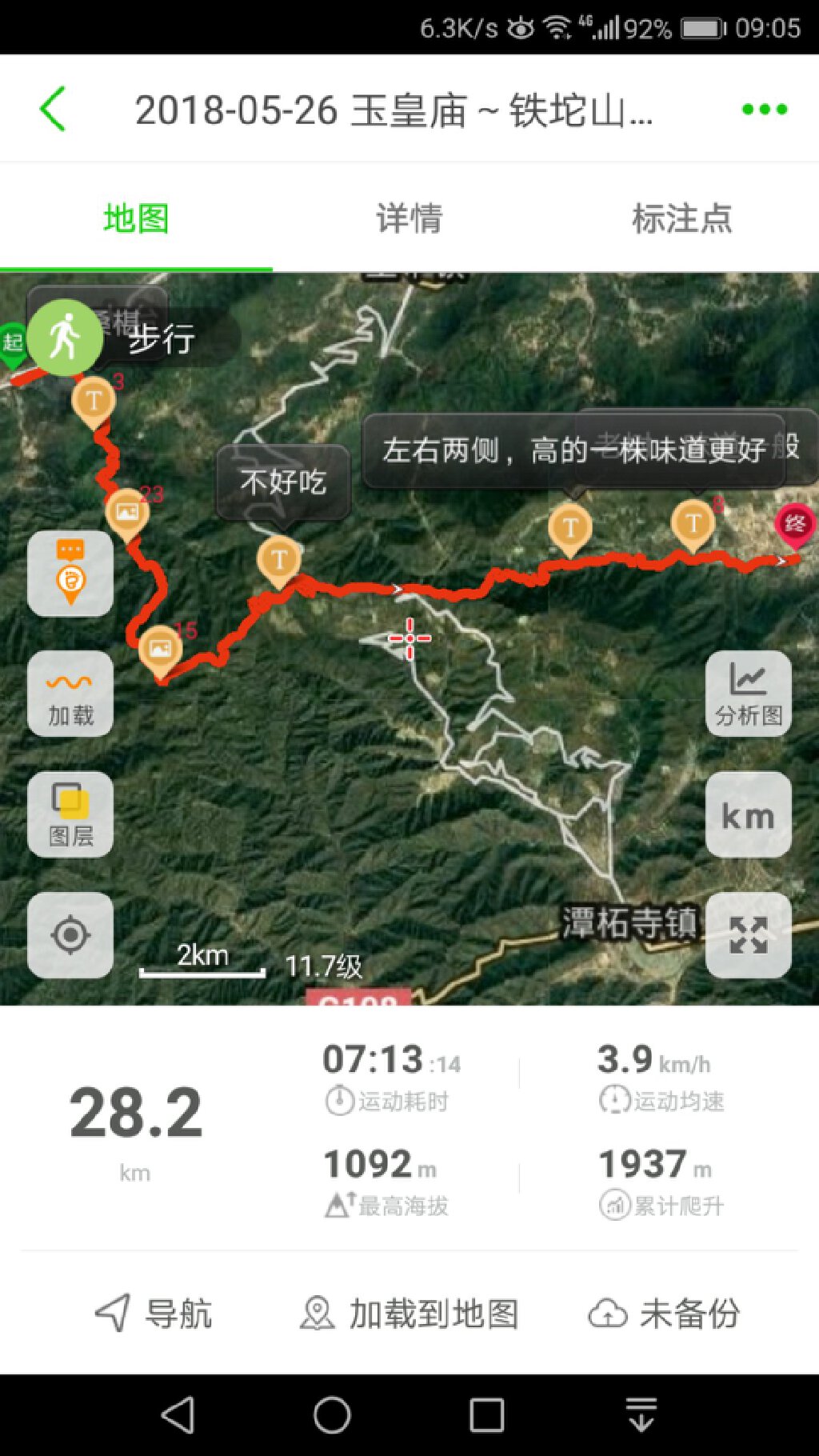Tap 未备份 to back up track
The width and height of the screenshot is (819, 1456).
tap(664, 1314)
